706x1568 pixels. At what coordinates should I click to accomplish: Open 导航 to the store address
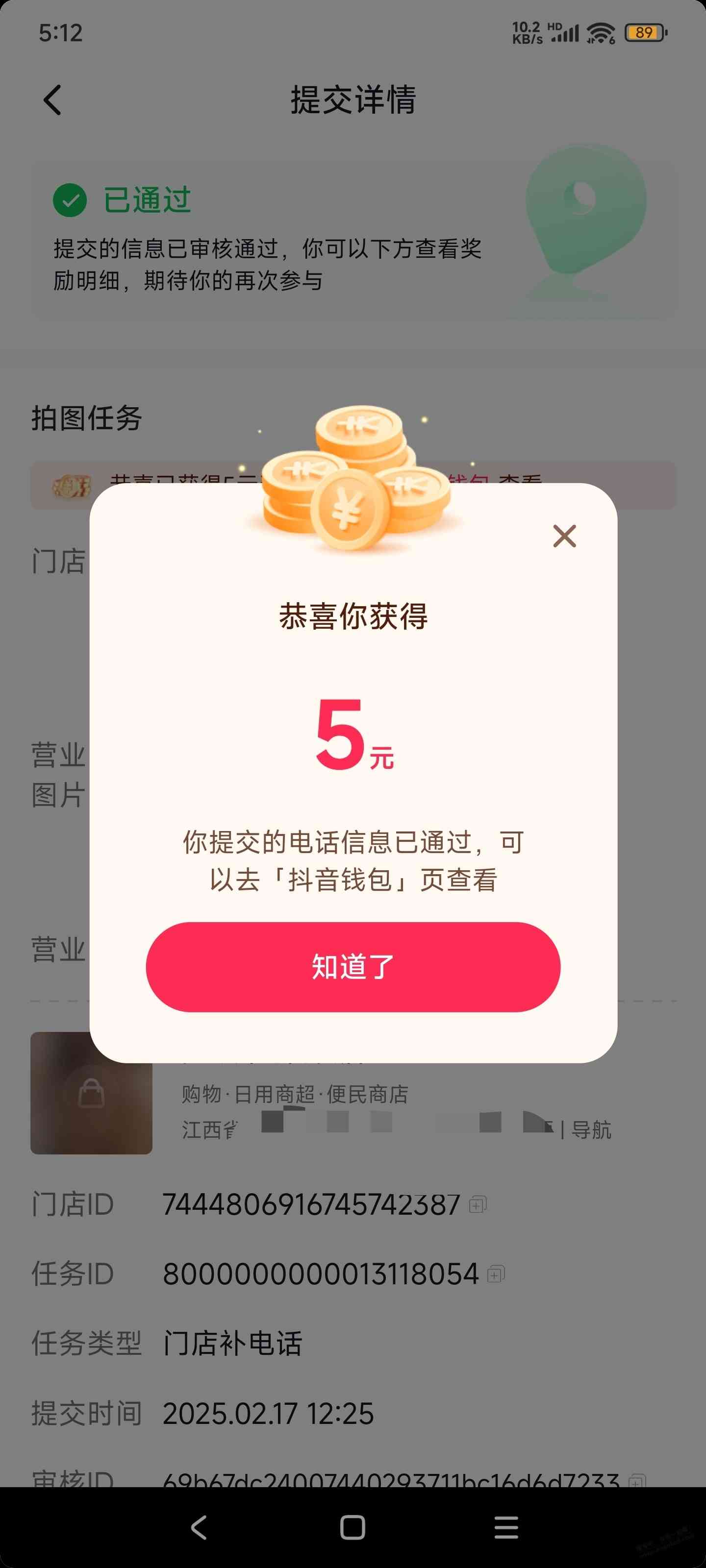591,1130
